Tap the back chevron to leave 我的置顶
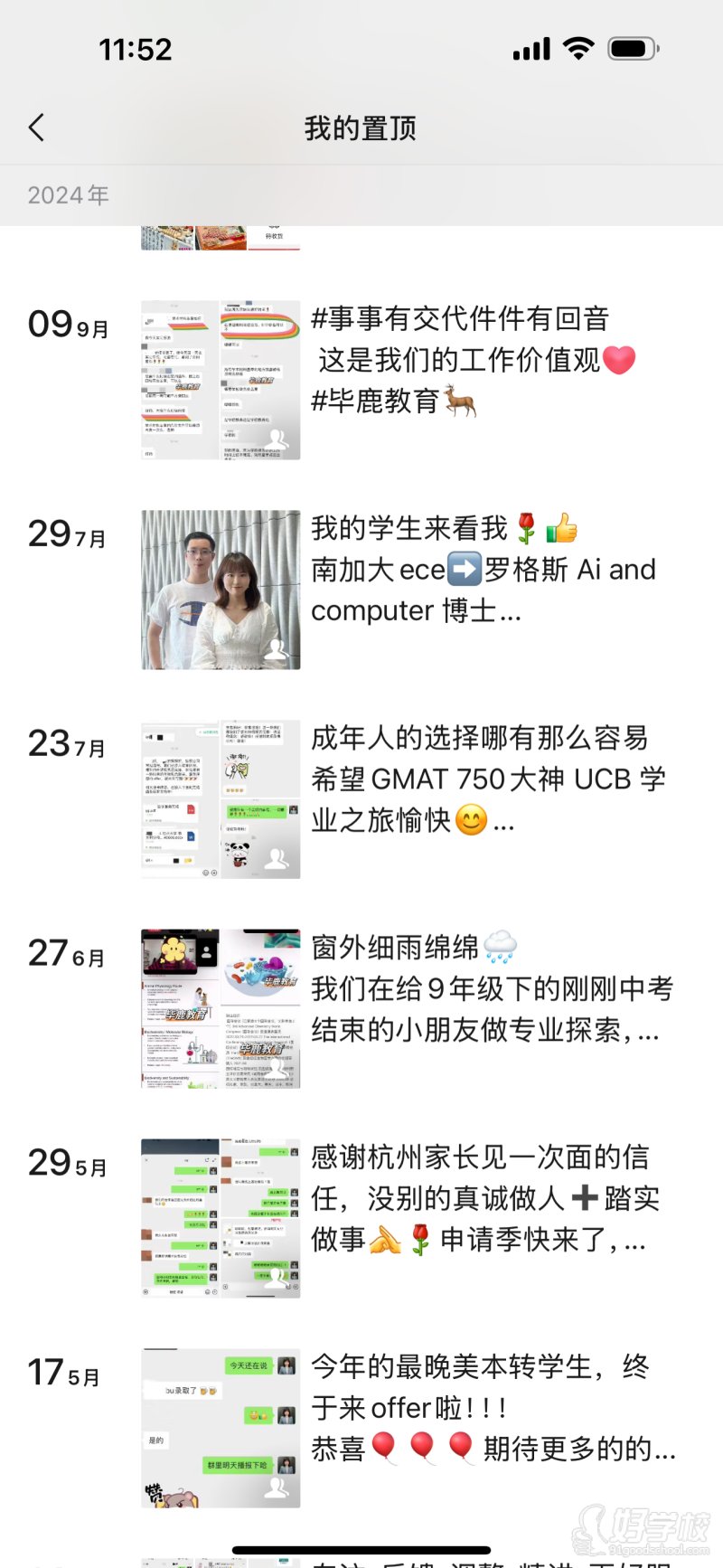The height and width of the screenshot is (1568, 723). point(36,128)
